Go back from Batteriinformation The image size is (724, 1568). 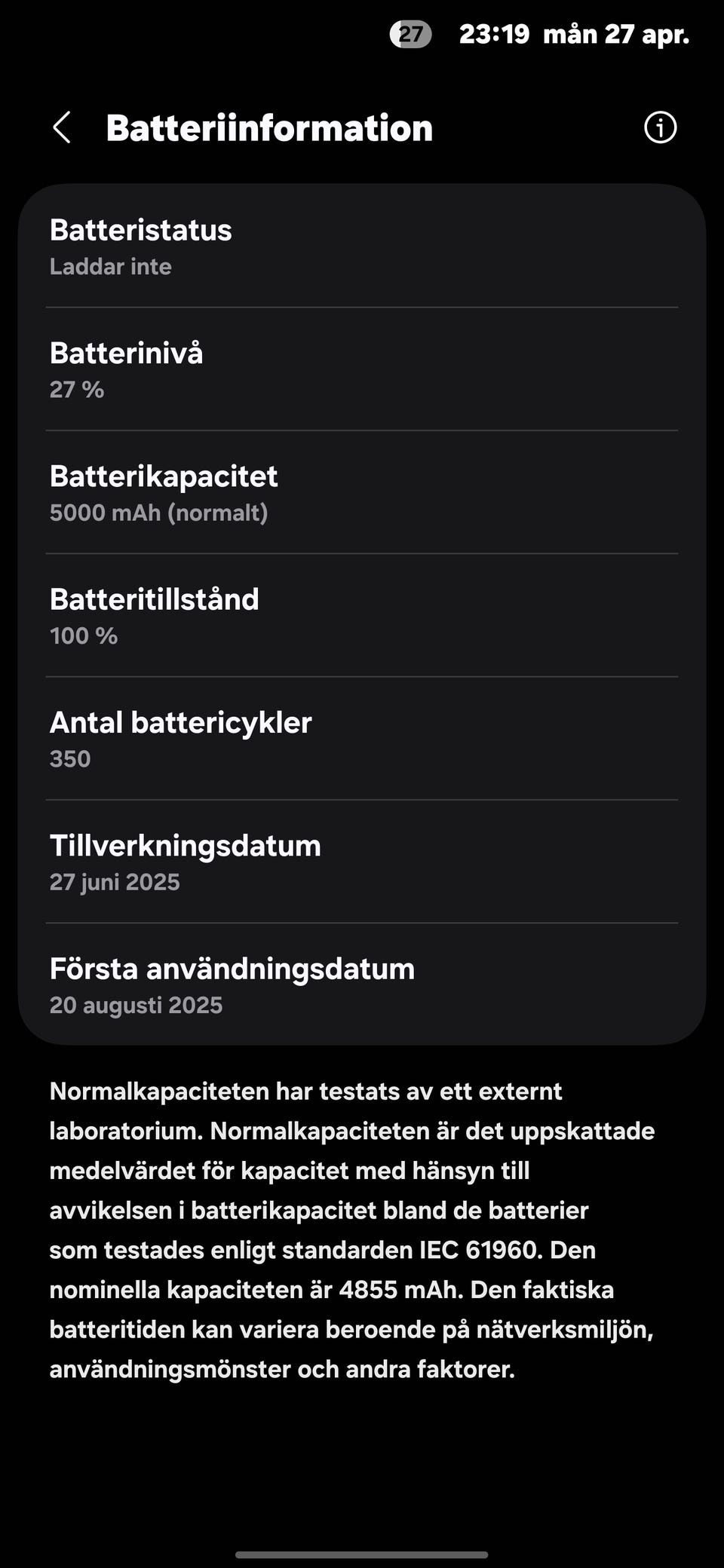[x=62, y=127]
